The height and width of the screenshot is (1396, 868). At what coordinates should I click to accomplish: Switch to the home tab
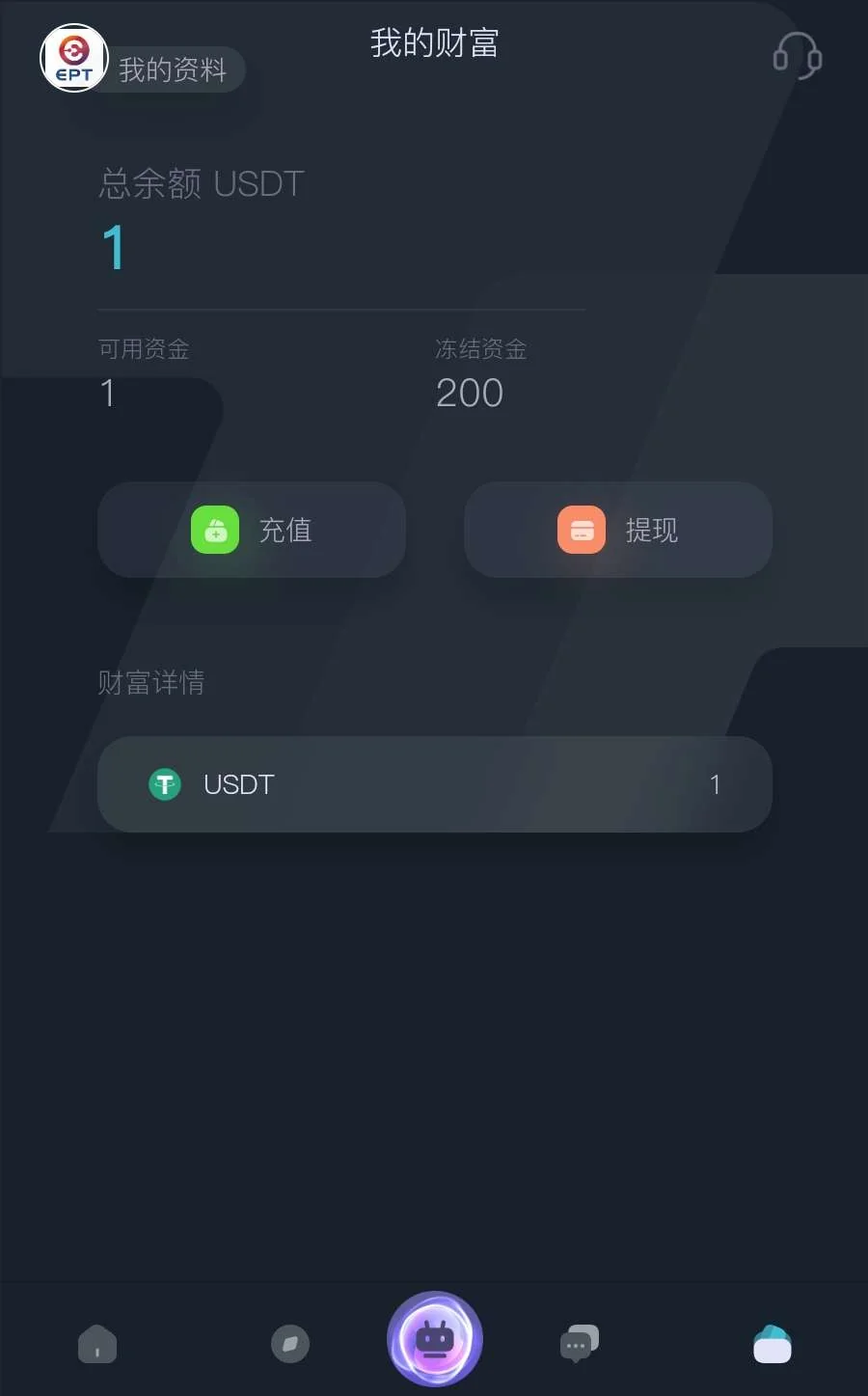[x=97, y=1343]
